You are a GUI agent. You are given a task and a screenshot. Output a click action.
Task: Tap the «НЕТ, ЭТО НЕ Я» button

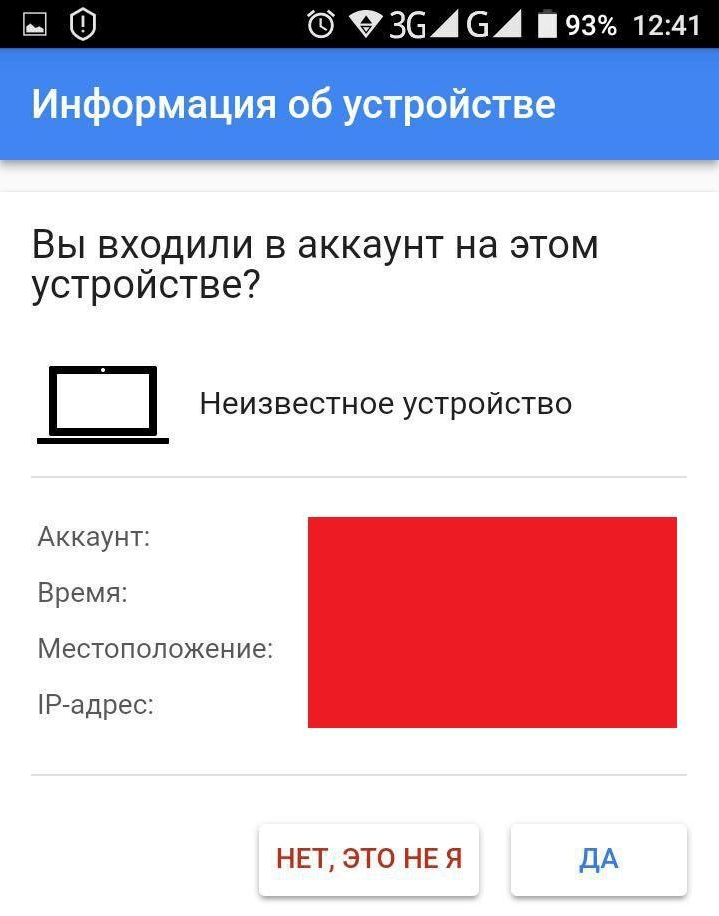pyautogui.click(x=368, y=859)
